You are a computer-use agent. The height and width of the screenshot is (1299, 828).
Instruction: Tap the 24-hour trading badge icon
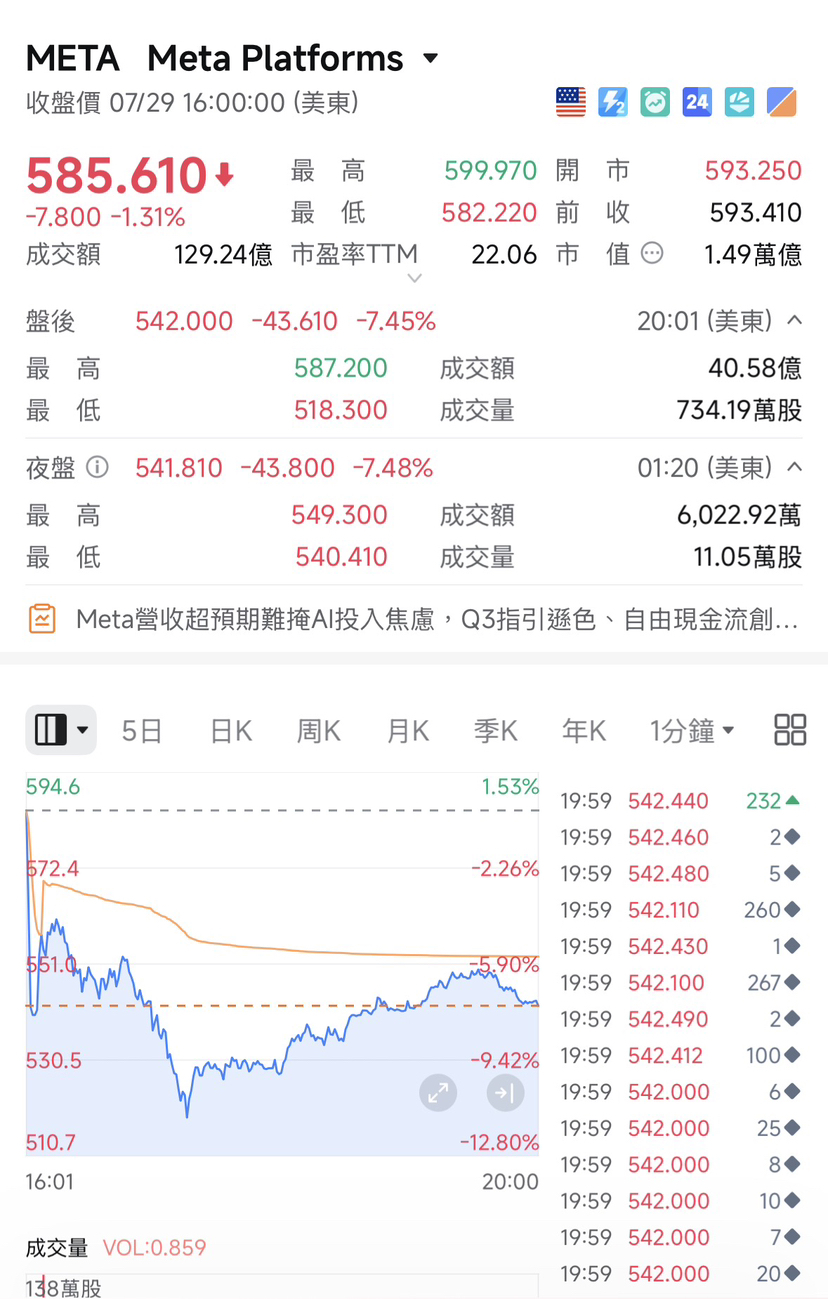coord(697,101)
